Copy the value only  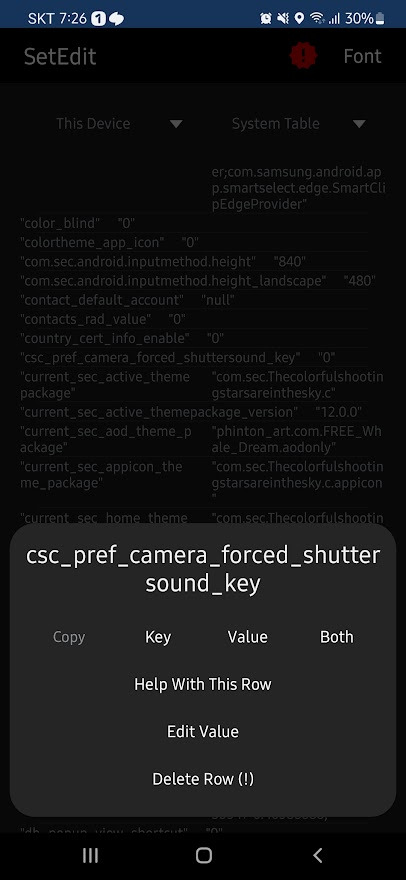click(248, 637)
